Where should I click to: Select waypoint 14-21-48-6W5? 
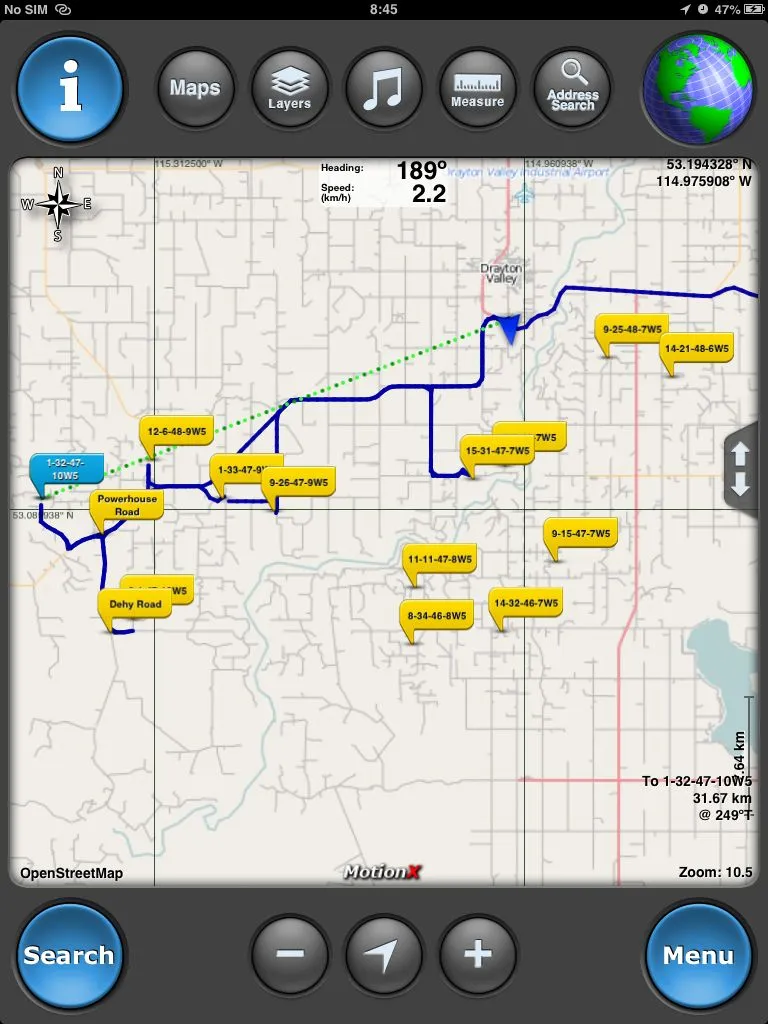point(696,348)
